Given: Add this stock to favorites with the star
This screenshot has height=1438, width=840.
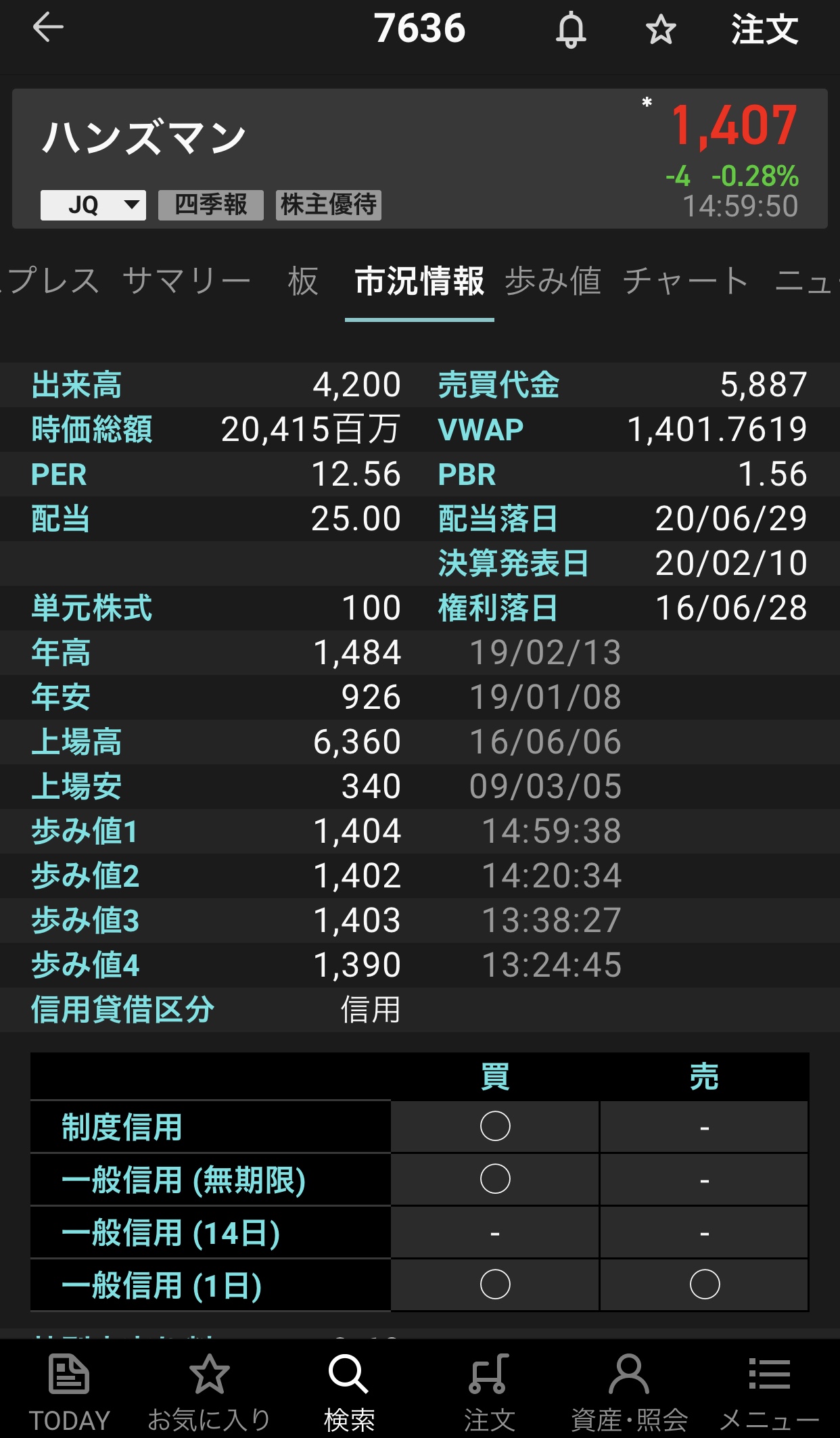Looking at the screenshot, I should click(x=661, y=30).
